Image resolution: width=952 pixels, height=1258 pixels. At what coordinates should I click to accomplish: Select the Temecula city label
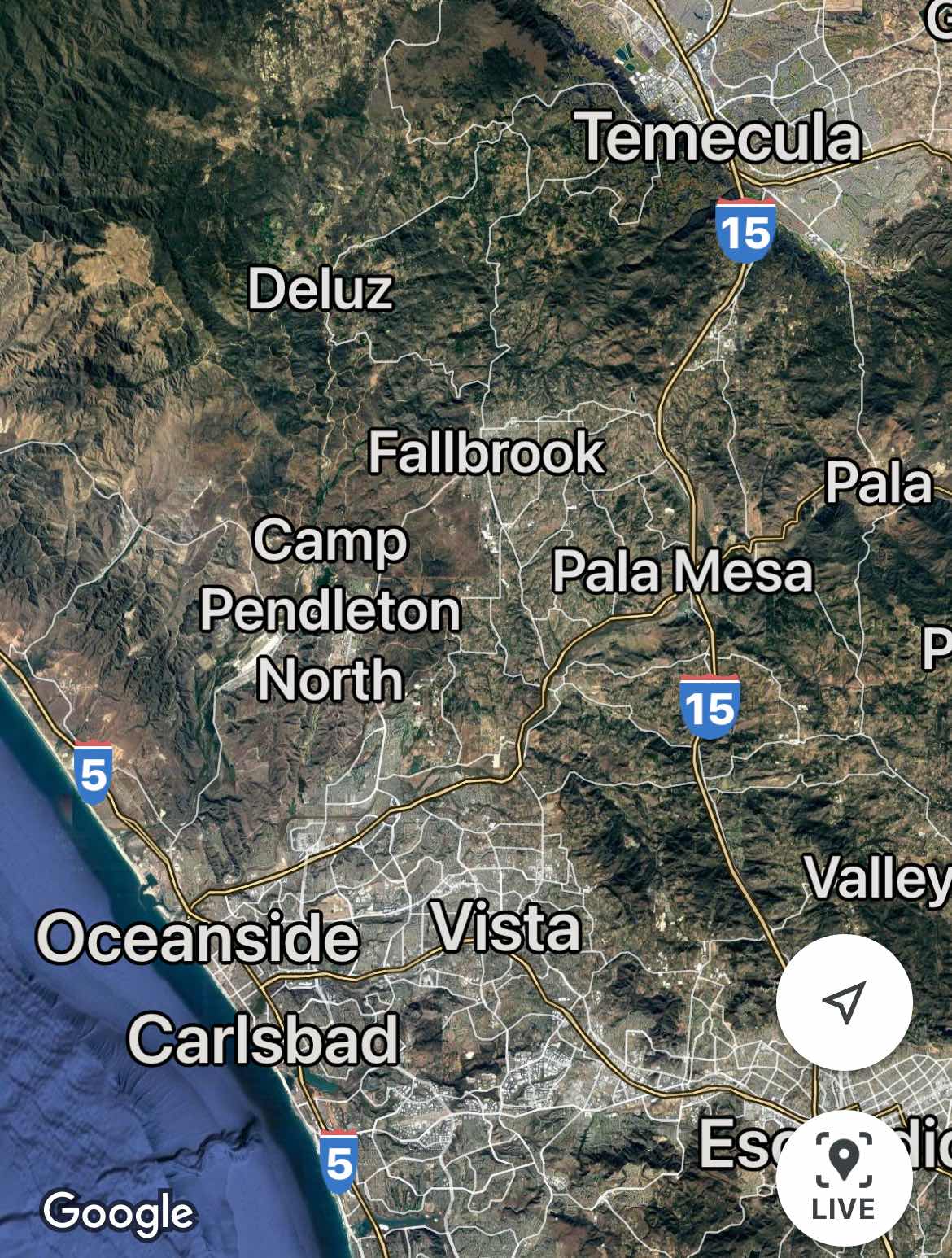click(x=720, y=138)
